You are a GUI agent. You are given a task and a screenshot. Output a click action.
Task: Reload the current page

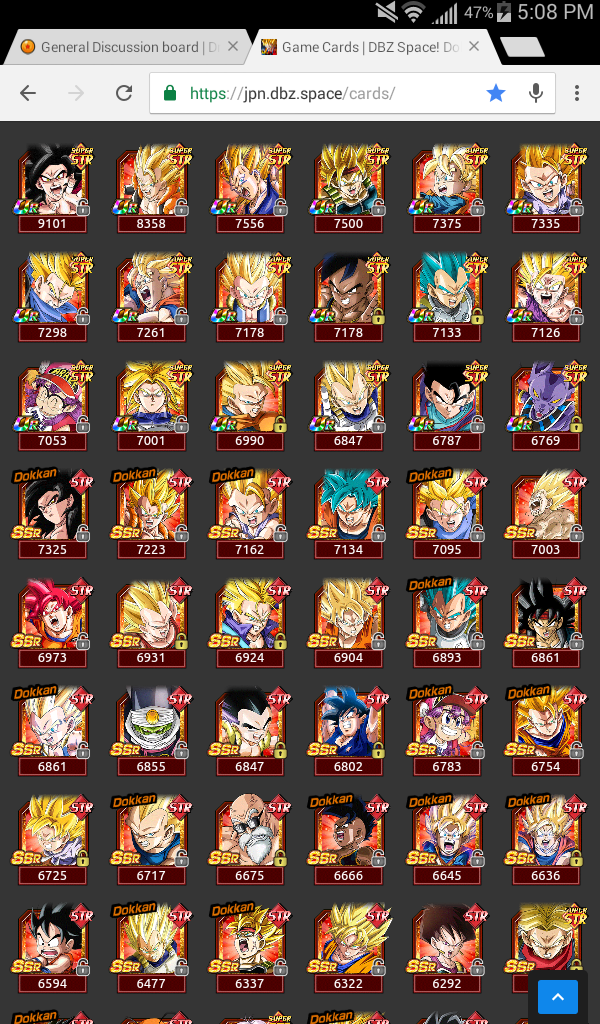click(124, 93)
